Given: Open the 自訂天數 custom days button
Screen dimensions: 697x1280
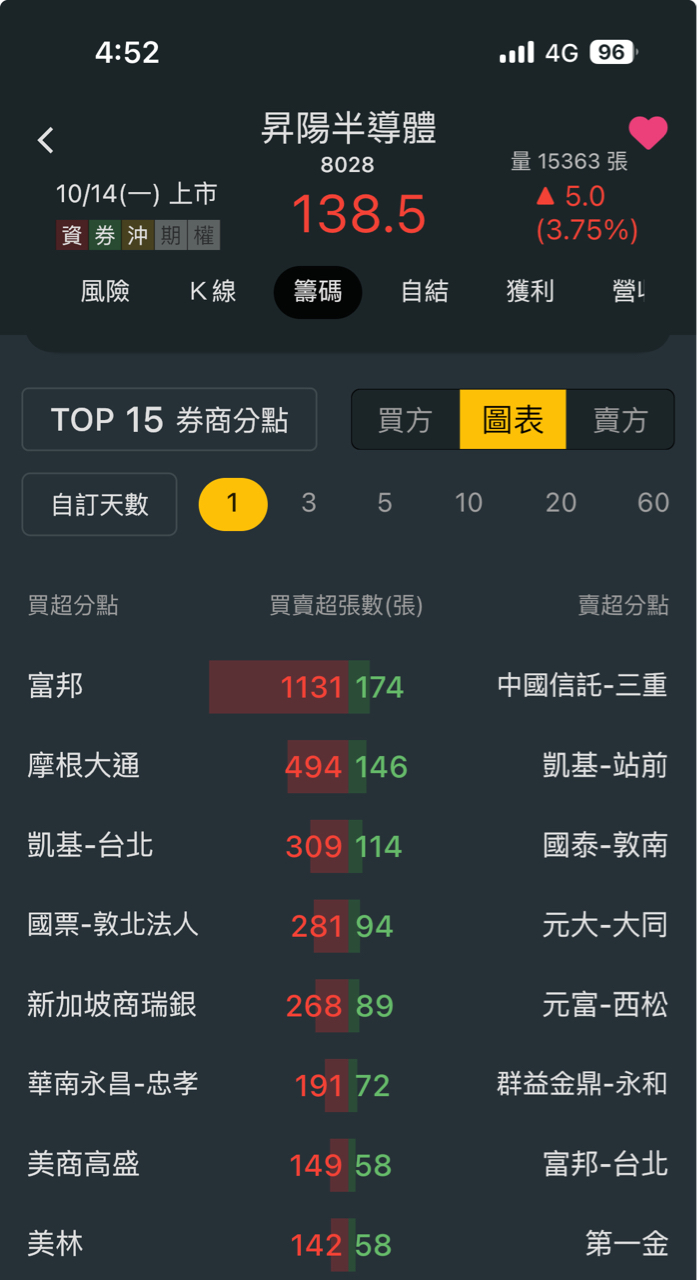Looking at the screenshot, I should [x=100, y=504].
